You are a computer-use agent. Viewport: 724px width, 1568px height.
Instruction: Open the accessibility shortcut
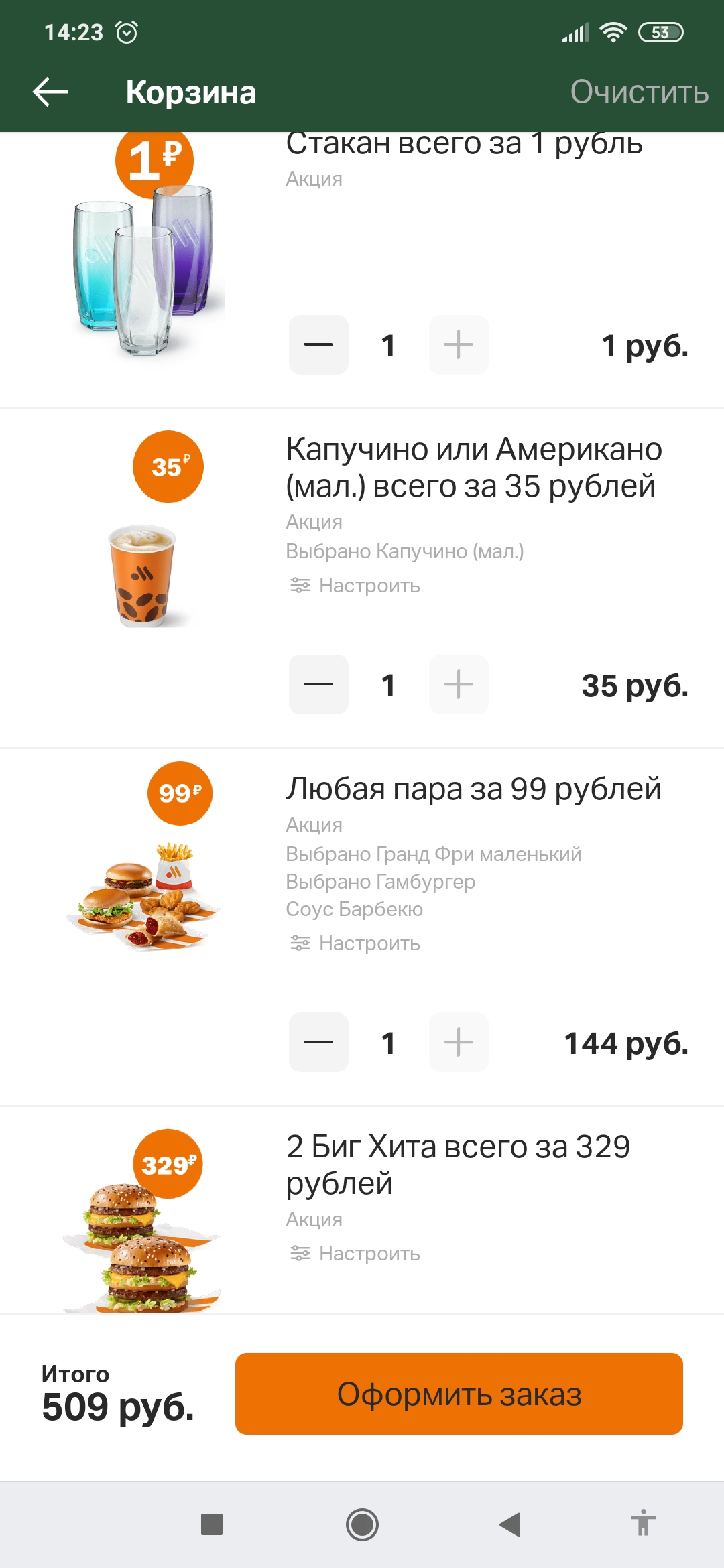(643, 1523)
